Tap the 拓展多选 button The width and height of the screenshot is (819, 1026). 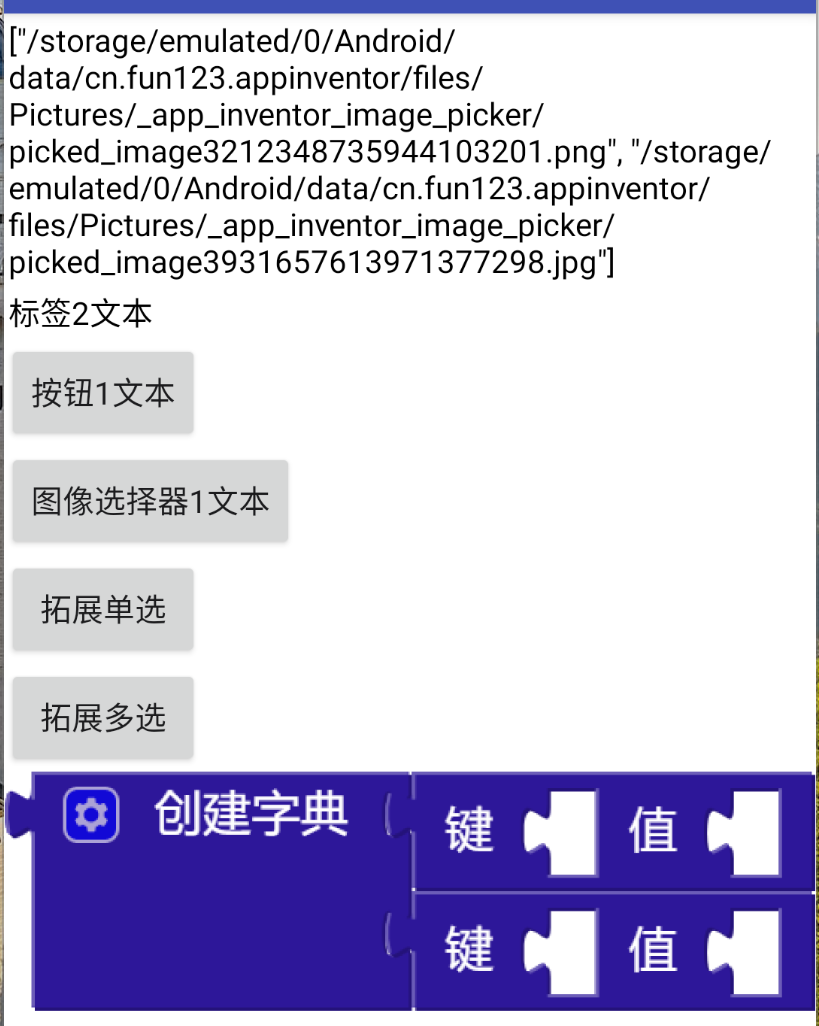click(103, 718)
